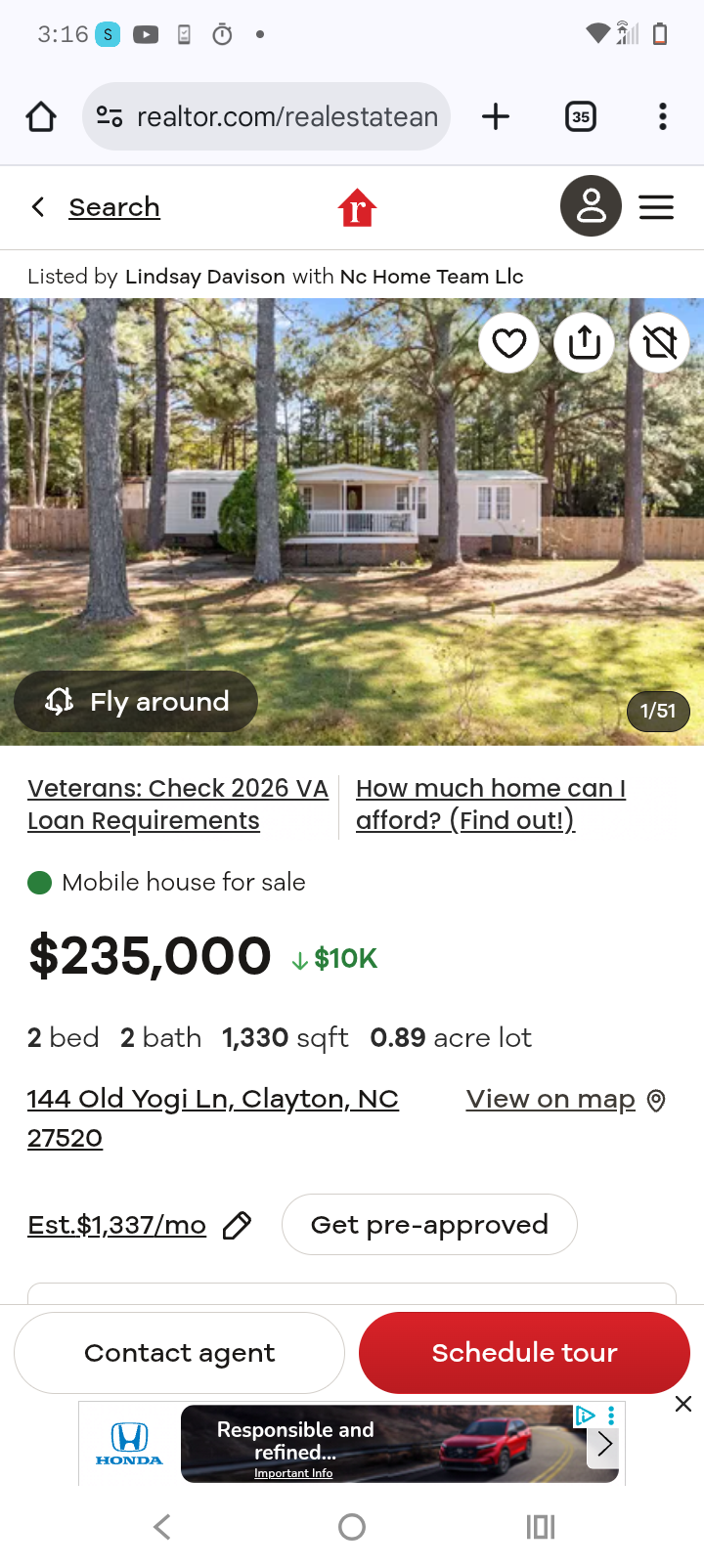Start the Fly around view

click(136, 701)
